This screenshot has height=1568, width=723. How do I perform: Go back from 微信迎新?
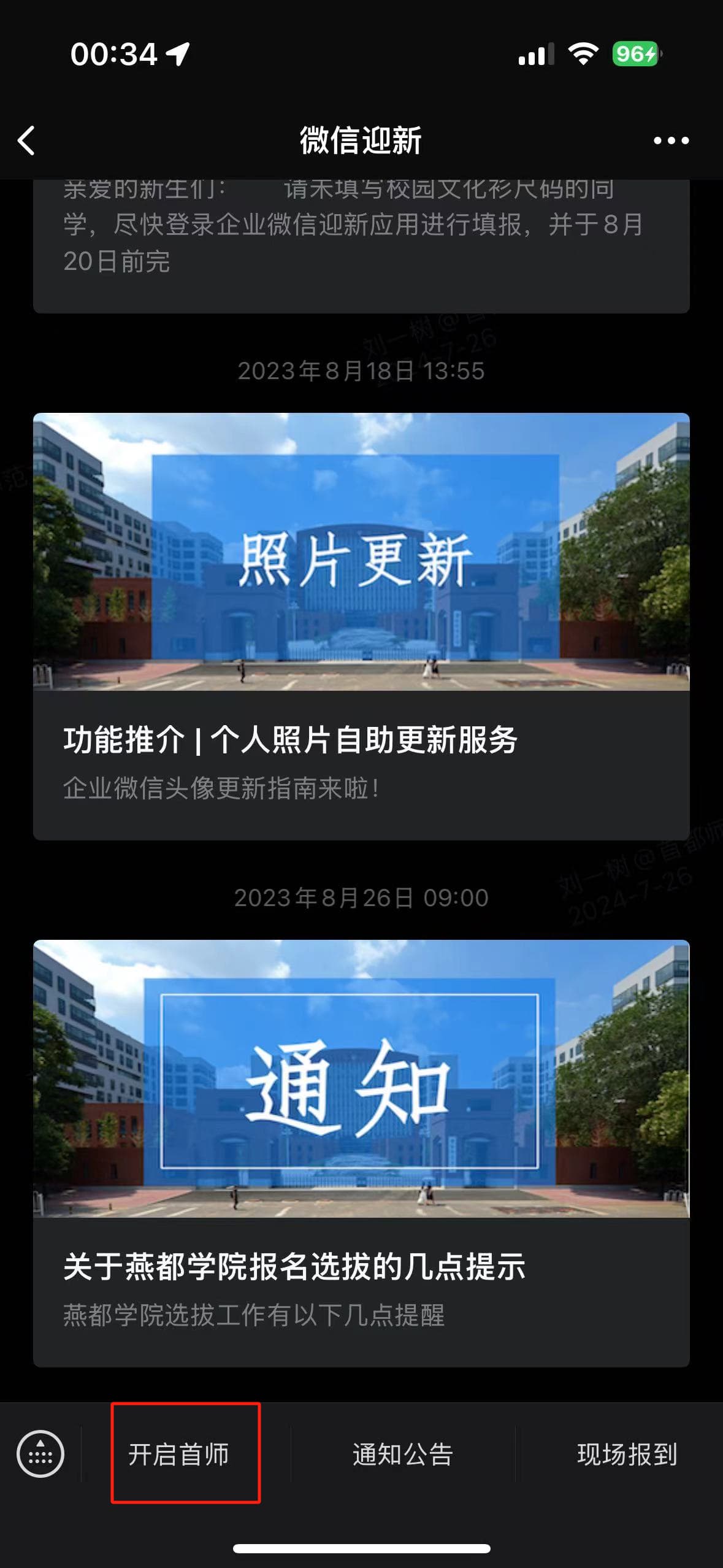pyautogui.click(x=26, y=140)
